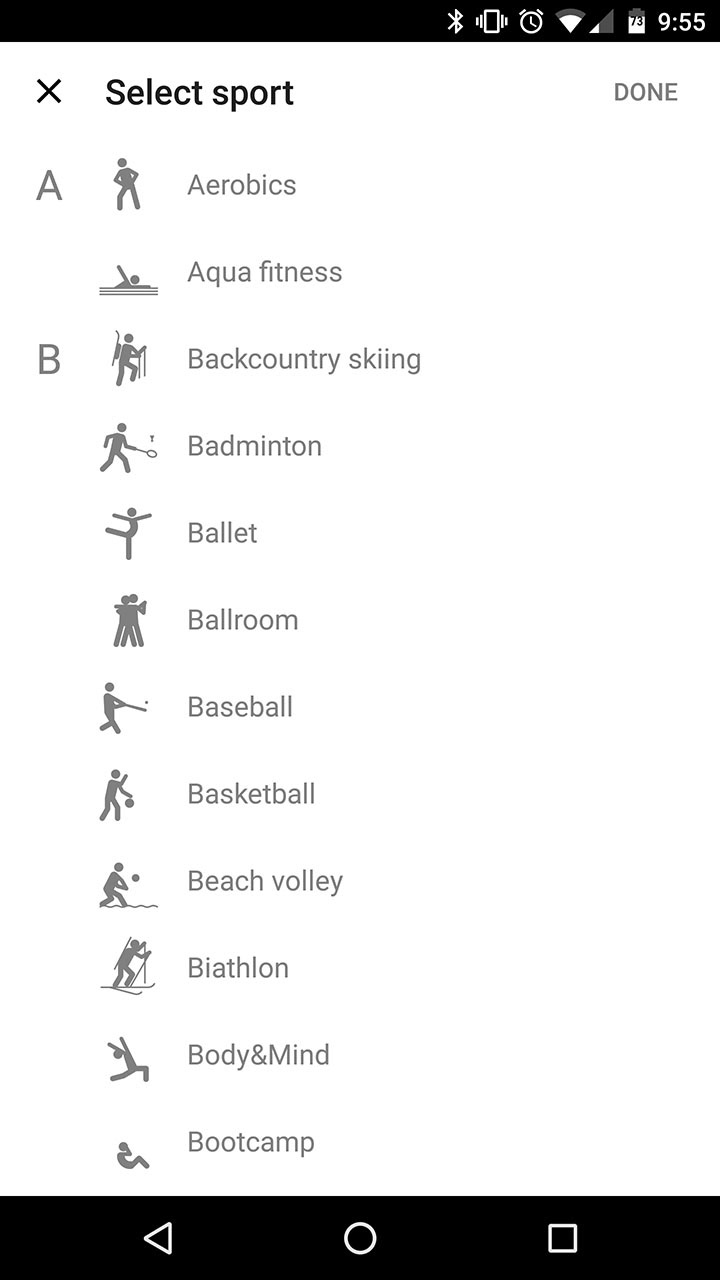720x1280 pixels.
Task: Pick Backcountry skiing
Action: click(x=360, y=359)
